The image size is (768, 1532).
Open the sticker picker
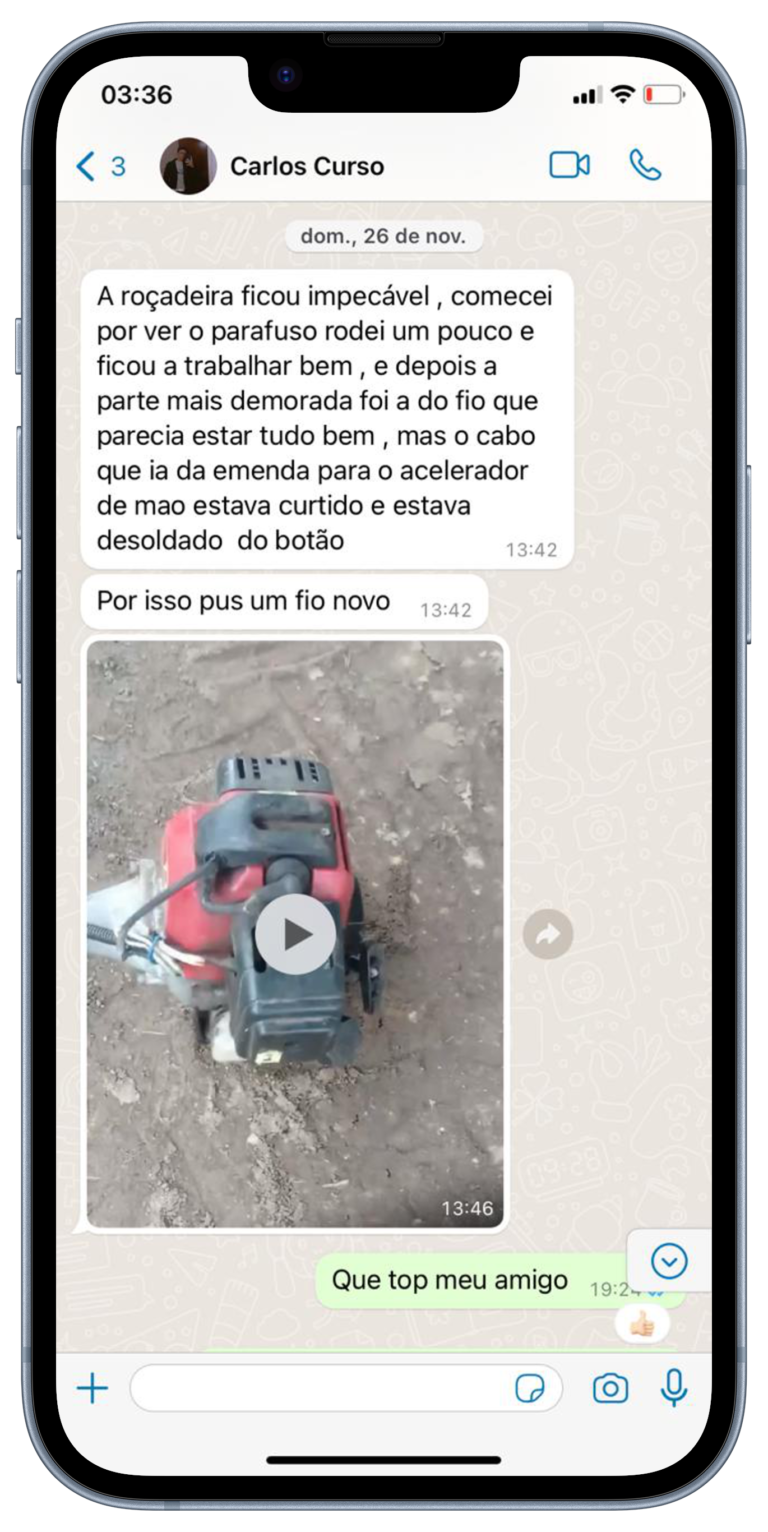click(x=529, y=1388)
